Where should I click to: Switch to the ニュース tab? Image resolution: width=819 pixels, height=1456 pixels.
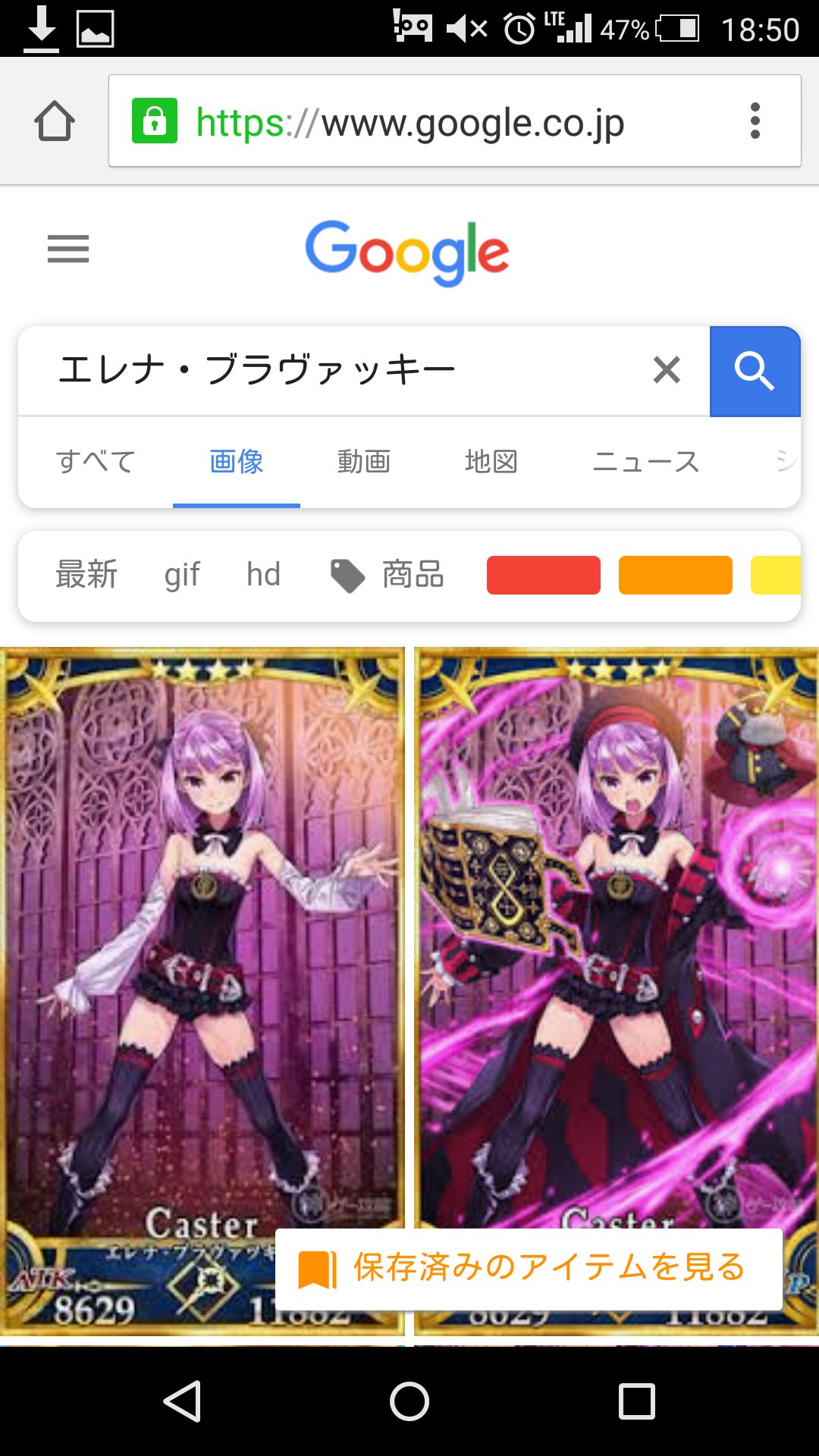(x=645, y=461)
